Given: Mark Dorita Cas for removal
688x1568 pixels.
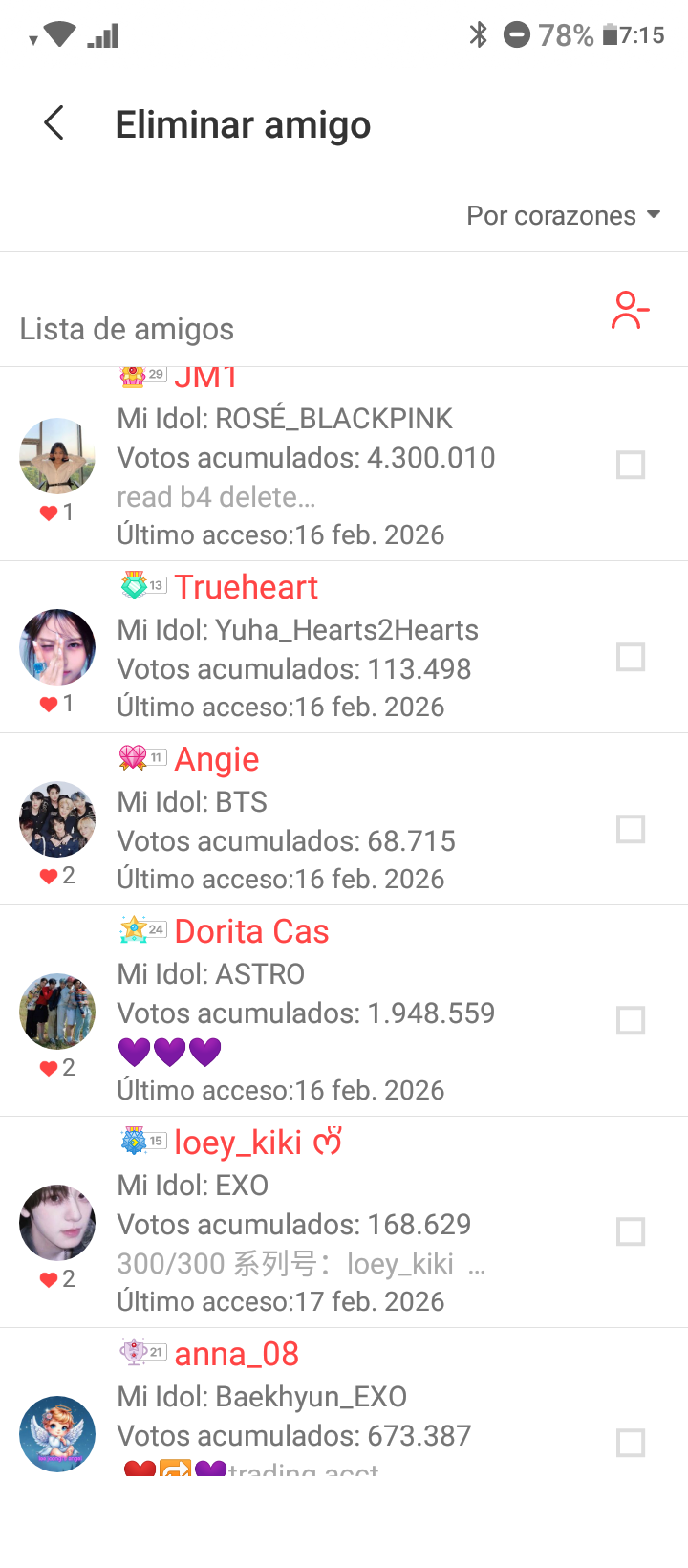Looking at the screenshot, I should point(631,1020).
